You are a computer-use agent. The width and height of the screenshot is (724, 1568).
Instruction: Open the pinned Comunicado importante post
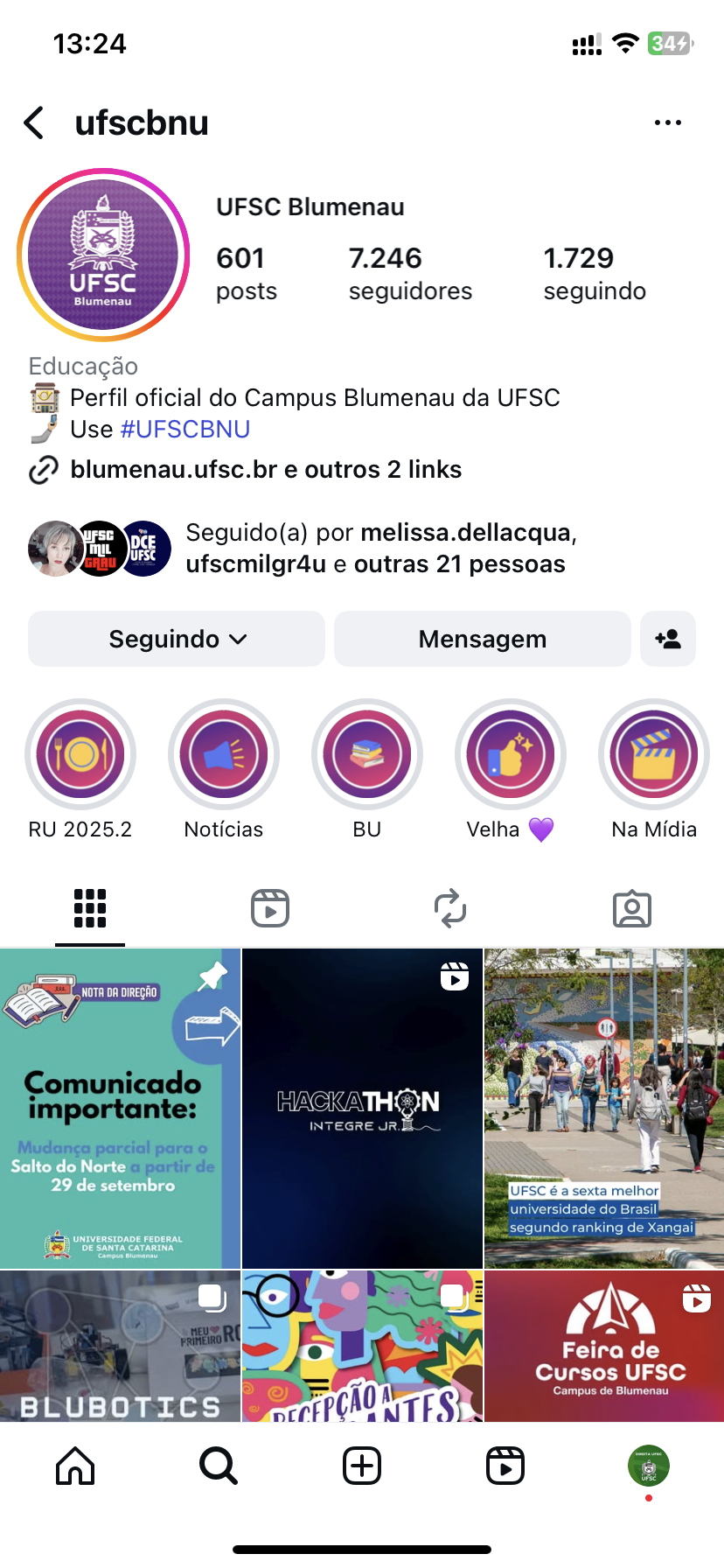click(120, 1109)
